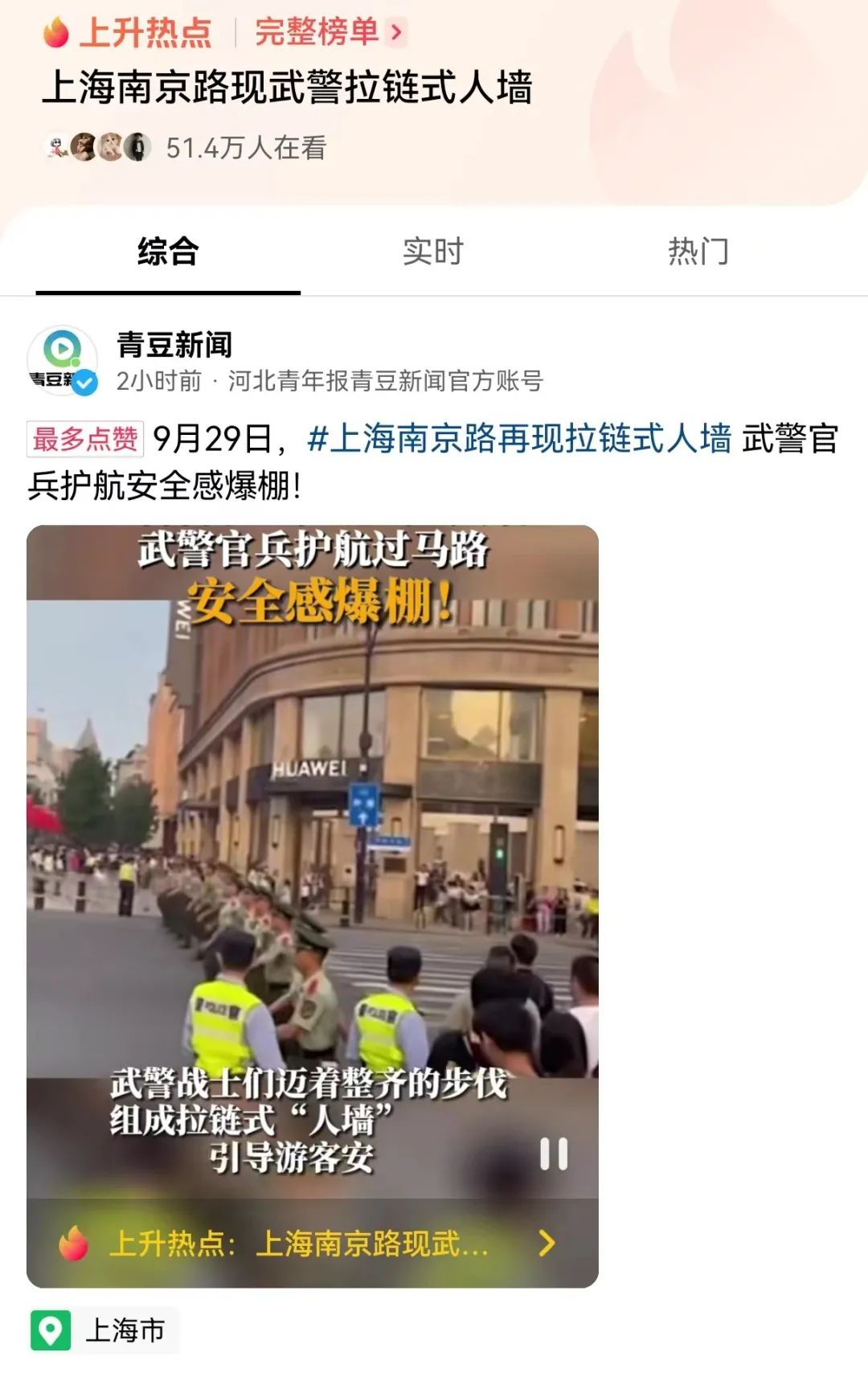Switch to the 综合 tab

tap(168, 252)
